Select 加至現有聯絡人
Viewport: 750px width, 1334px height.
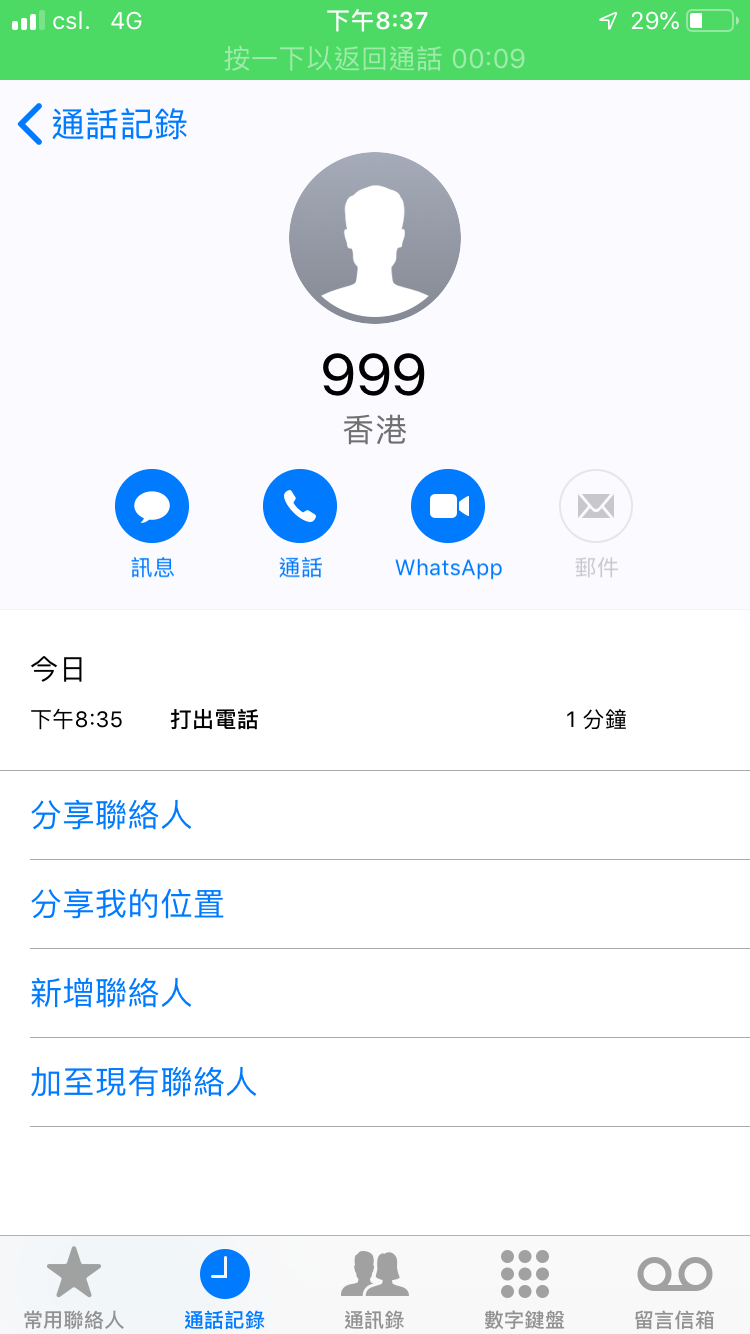(390, 1082)
